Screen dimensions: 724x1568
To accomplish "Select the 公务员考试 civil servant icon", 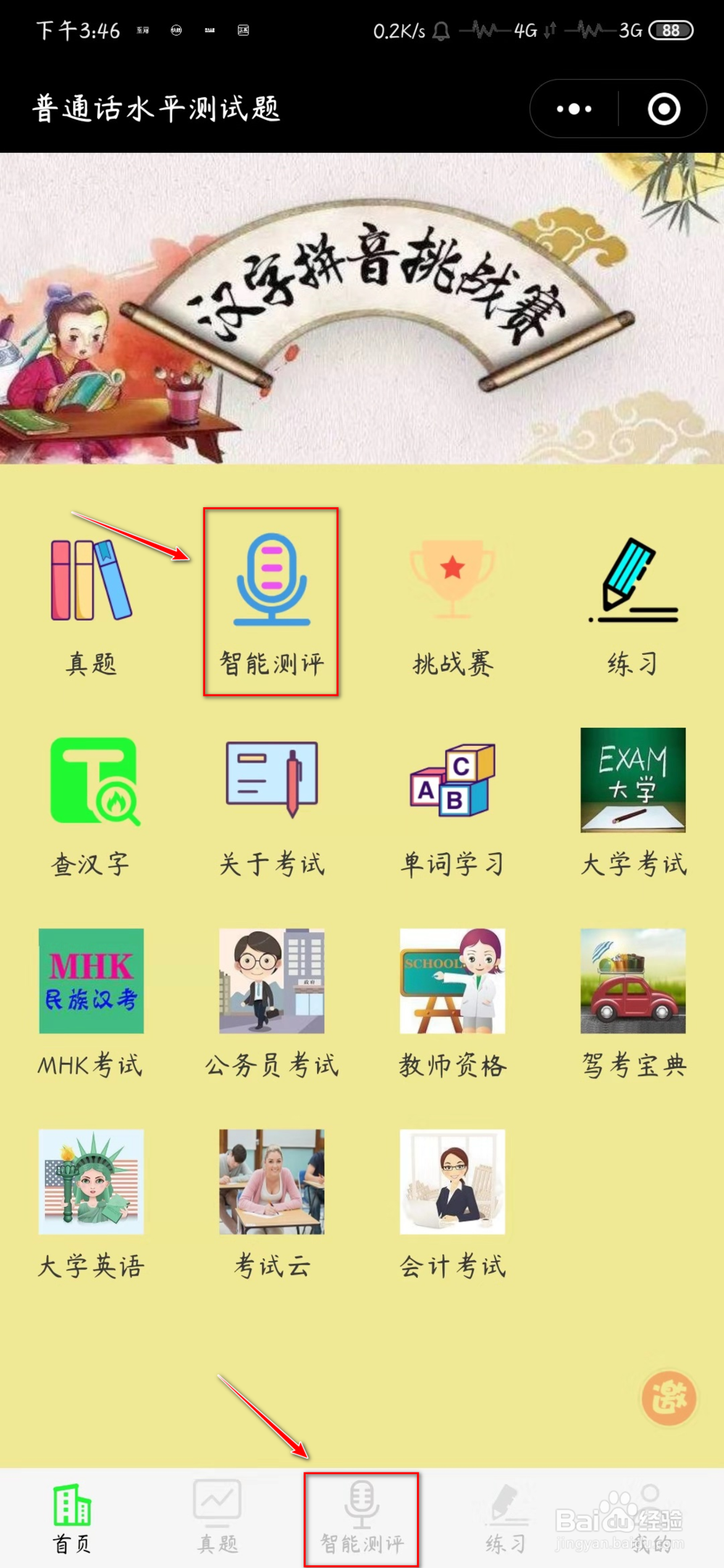I will tap(270, 980).
